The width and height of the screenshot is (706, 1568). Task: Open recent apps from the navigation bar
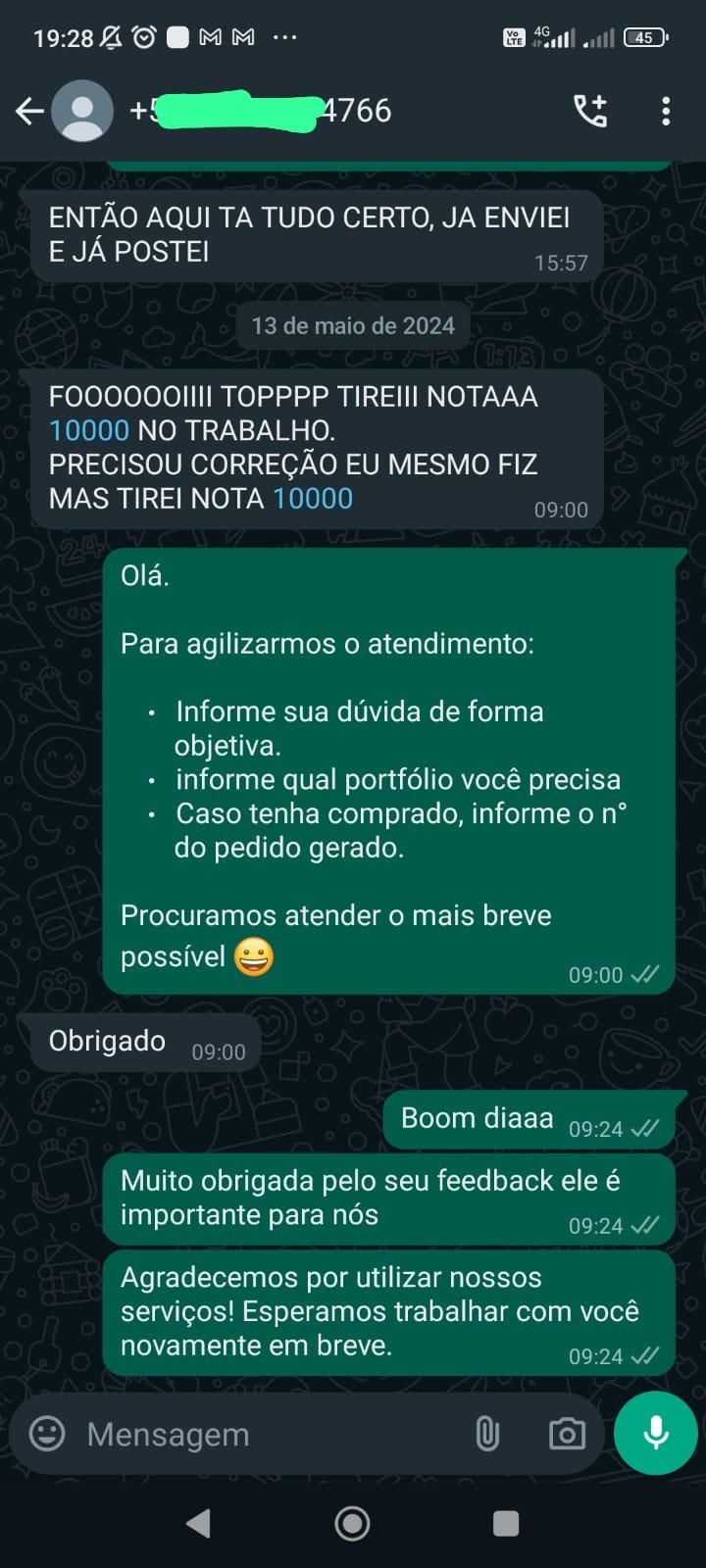505,1523
